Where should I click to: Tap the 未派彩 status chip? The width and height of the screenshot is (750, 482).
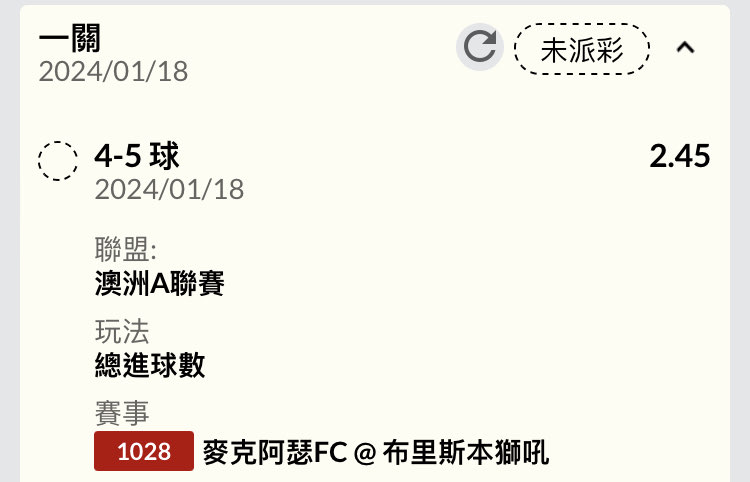582,49
